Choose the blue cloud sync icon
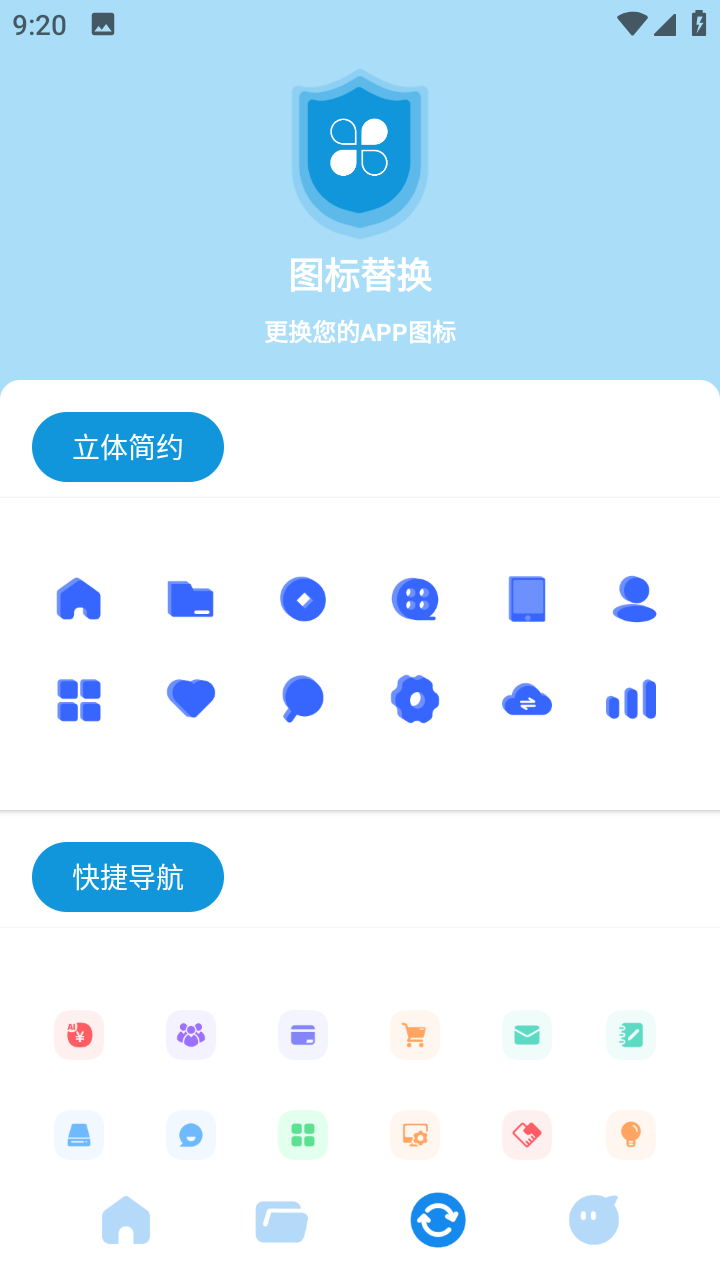Viewport: 720px width, 1280px height. click(527, 701)
